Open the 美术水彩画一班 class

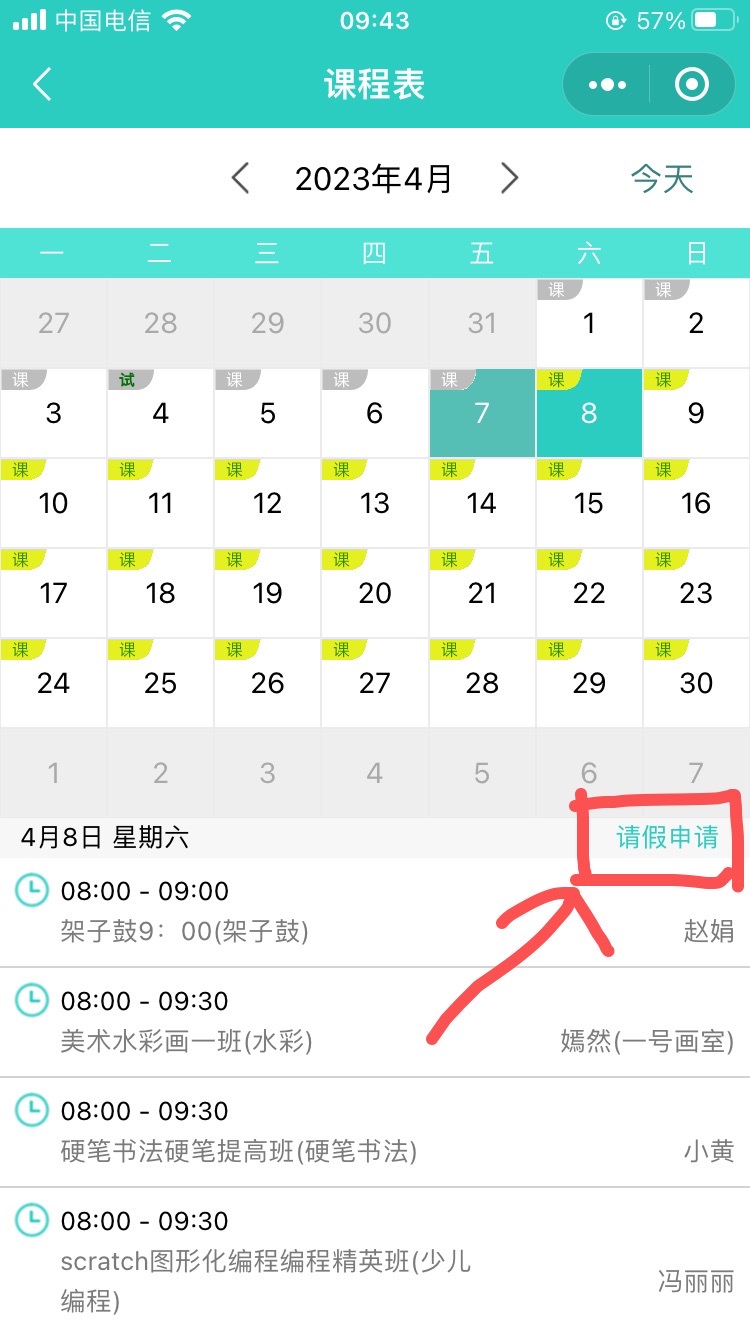pos(375,1022)
